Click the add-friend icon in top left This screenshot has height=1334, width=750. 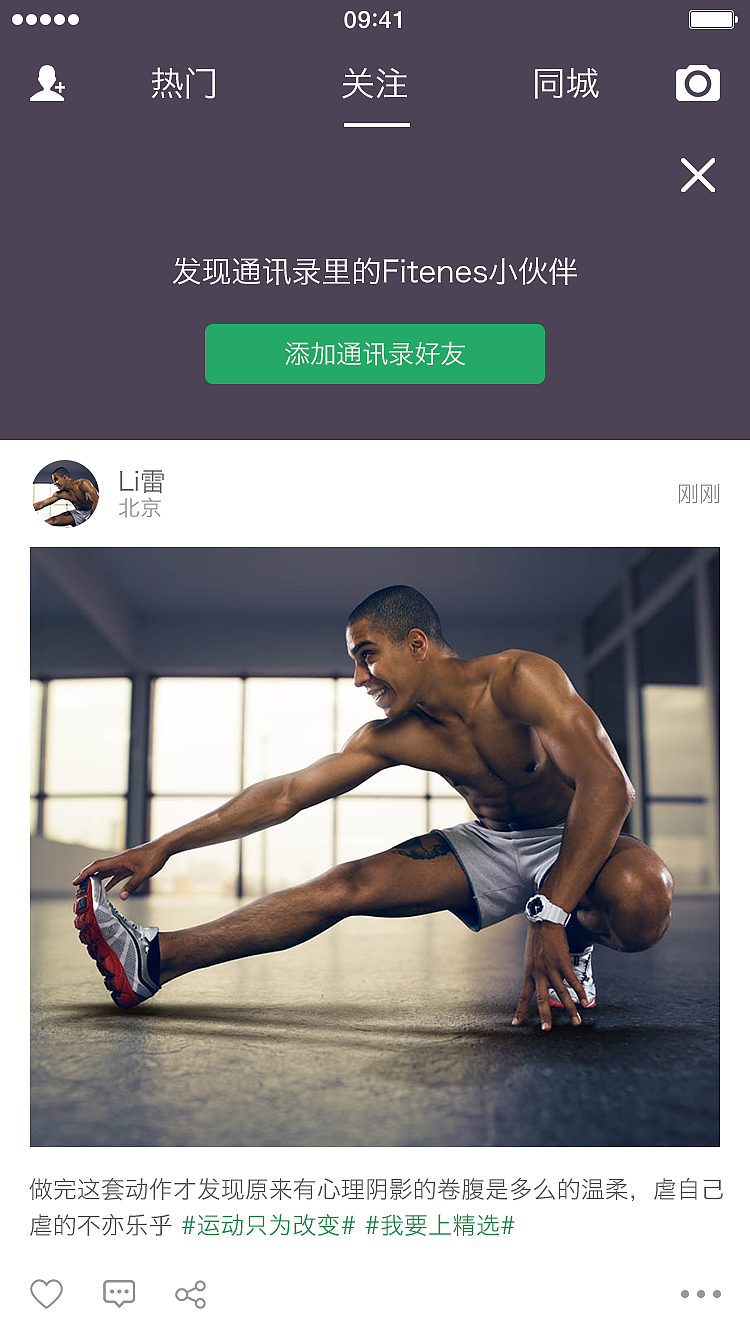tap(48, 84)
